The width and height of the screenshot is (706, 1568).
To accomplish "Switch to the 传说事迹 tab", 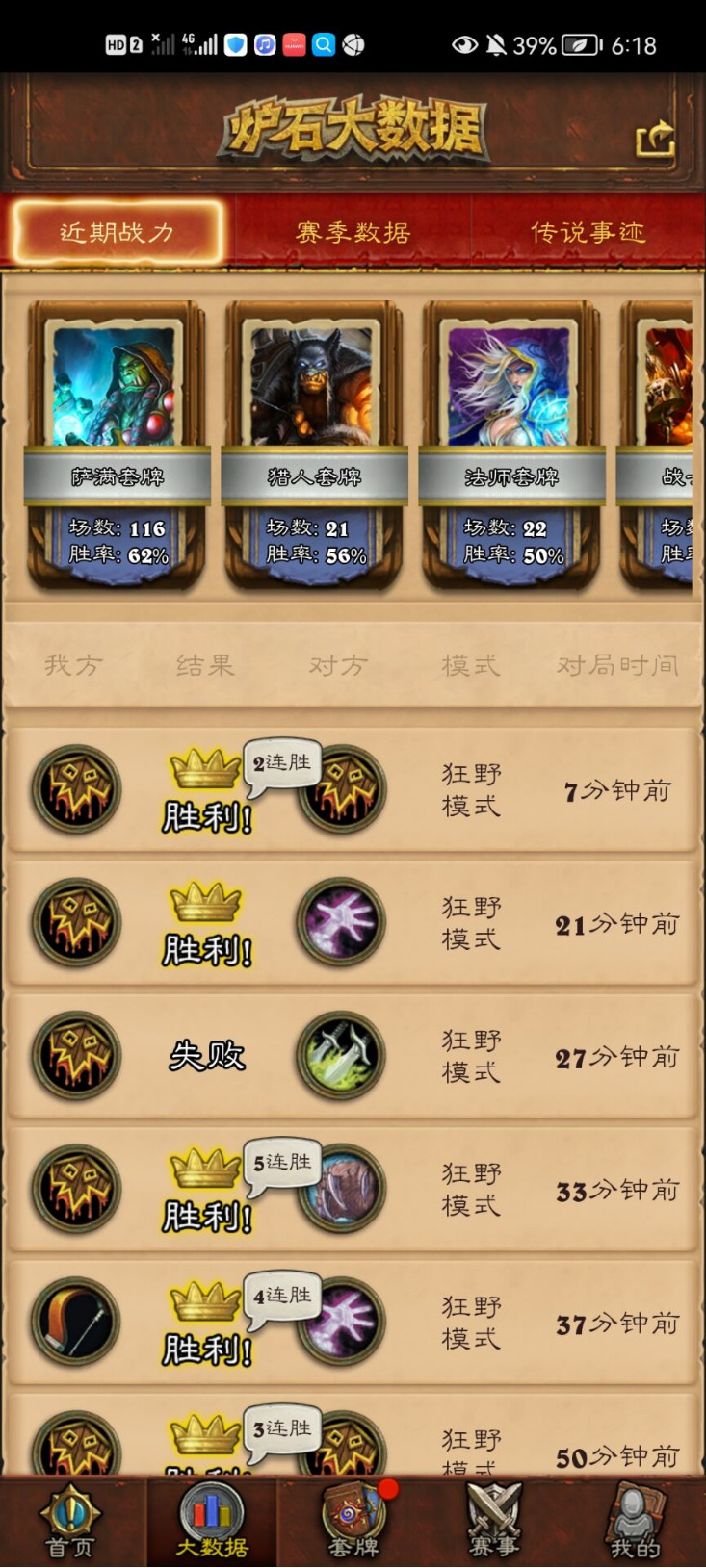I will coord(588,232).
